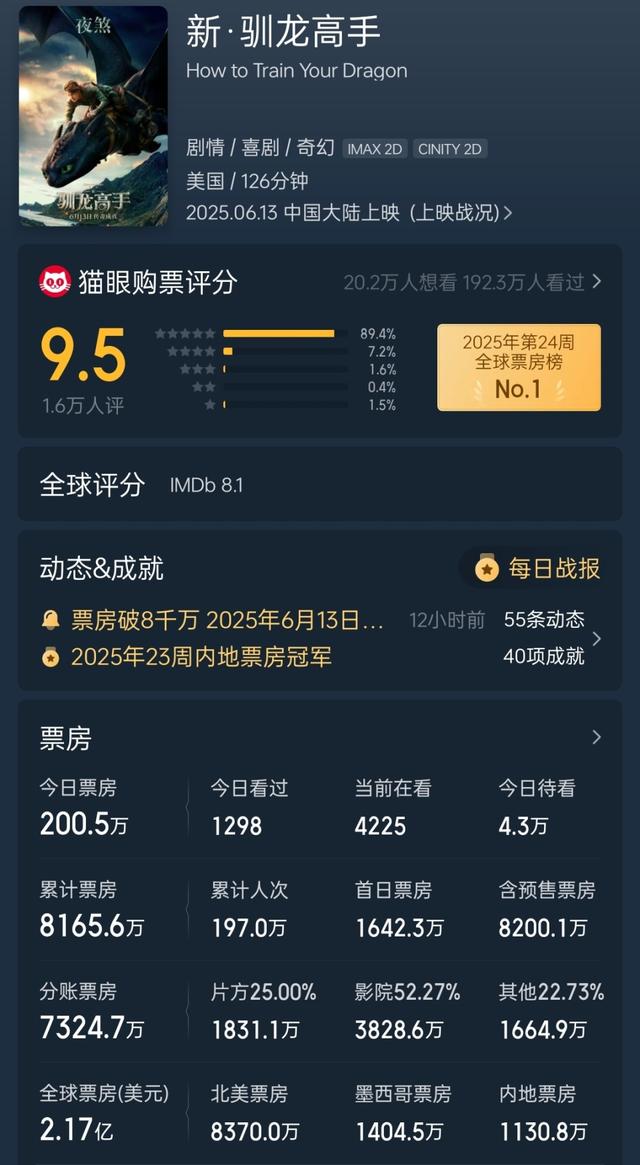
Task: Open the 票房破8千万 news update
Action: click(x=227, y=620)
